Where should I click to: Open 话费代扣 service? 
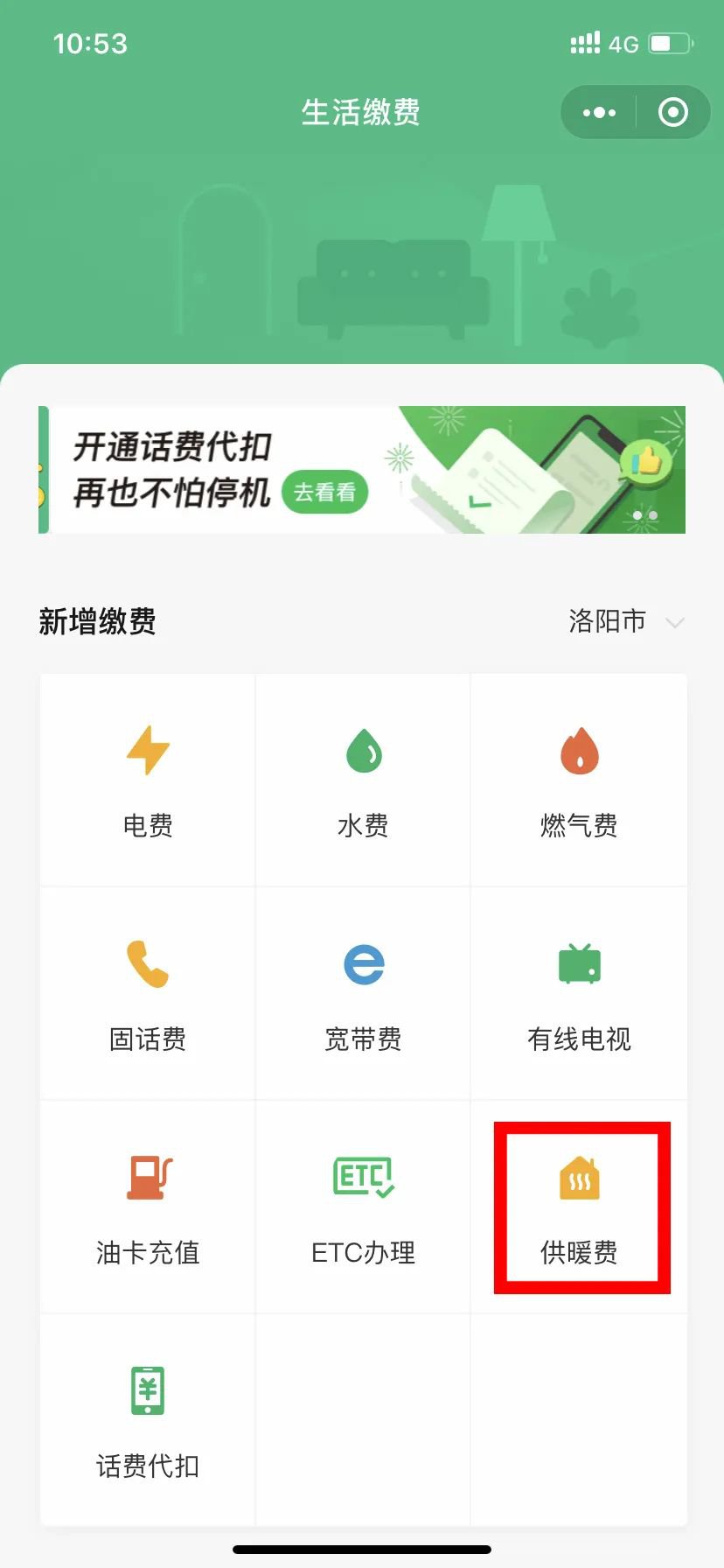click(148, 1421)
